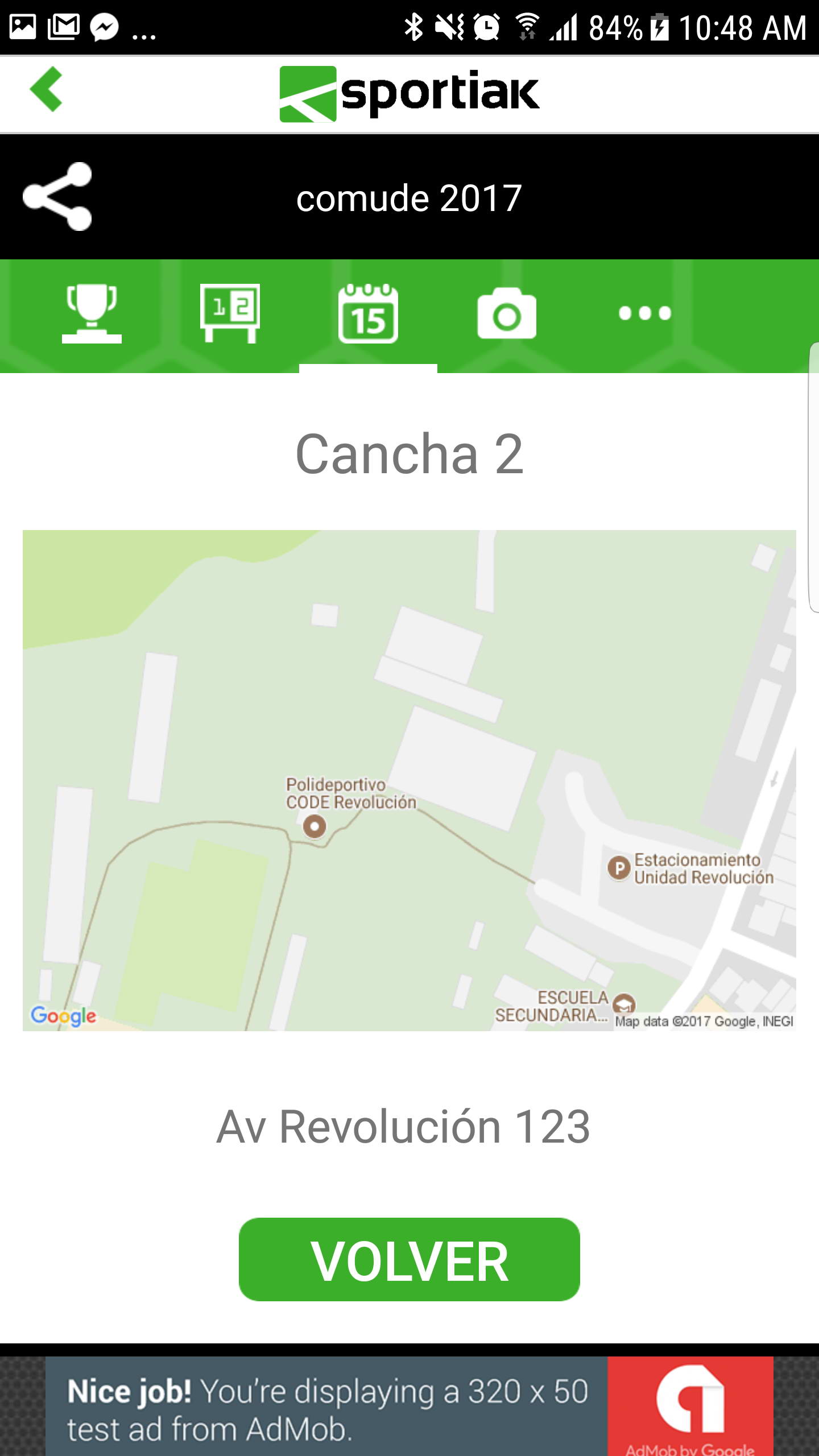This screenshot has height=1456, width=819.
Task: Share the comude 2017 tournament
Action: [57, 197]
